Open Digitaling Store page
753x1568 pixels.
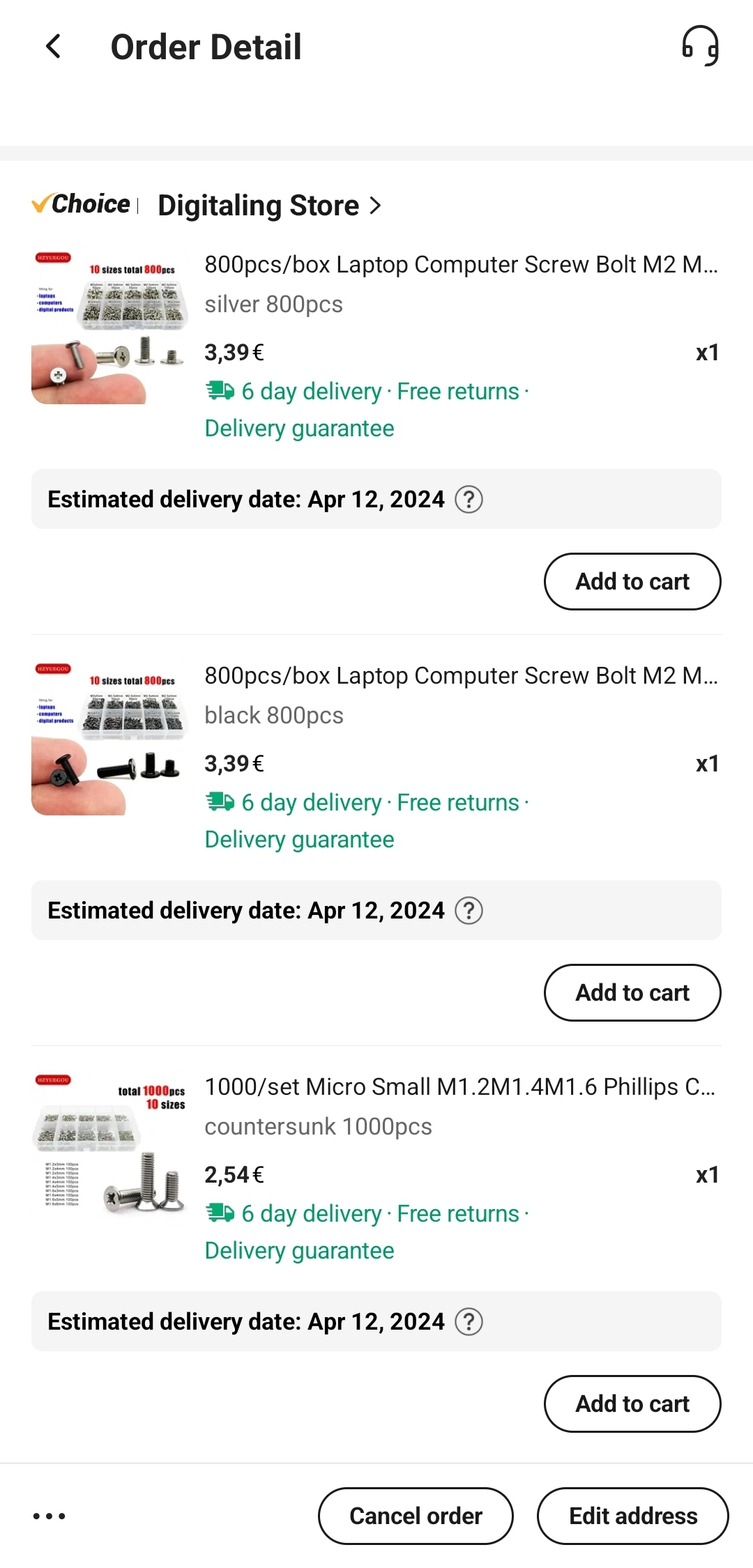point(269,206)
